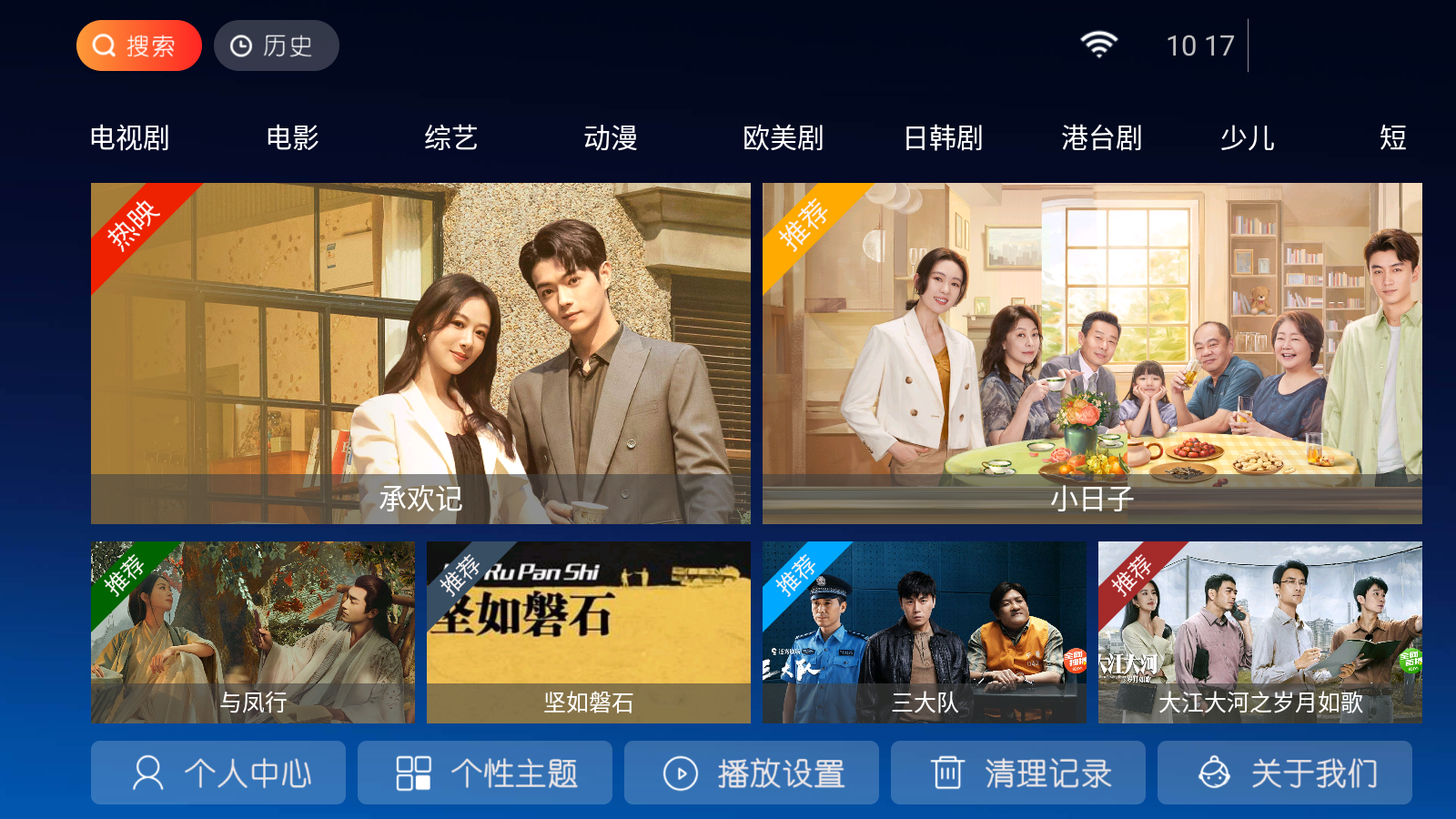Switch to the 欧美剧 tab
The width and height of the screenshot is (1456, 819).
coord(783,138)
